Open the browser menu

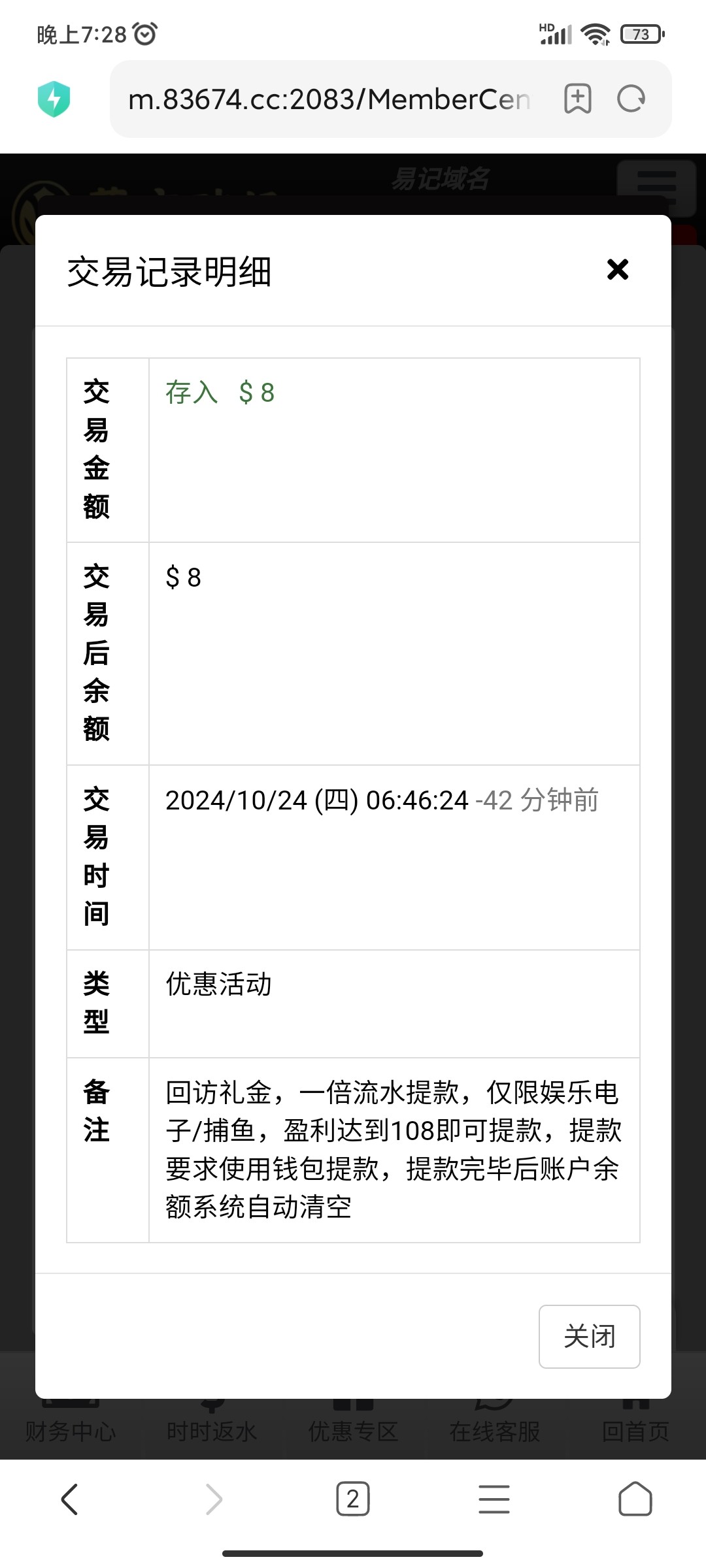click(494, 1499)
